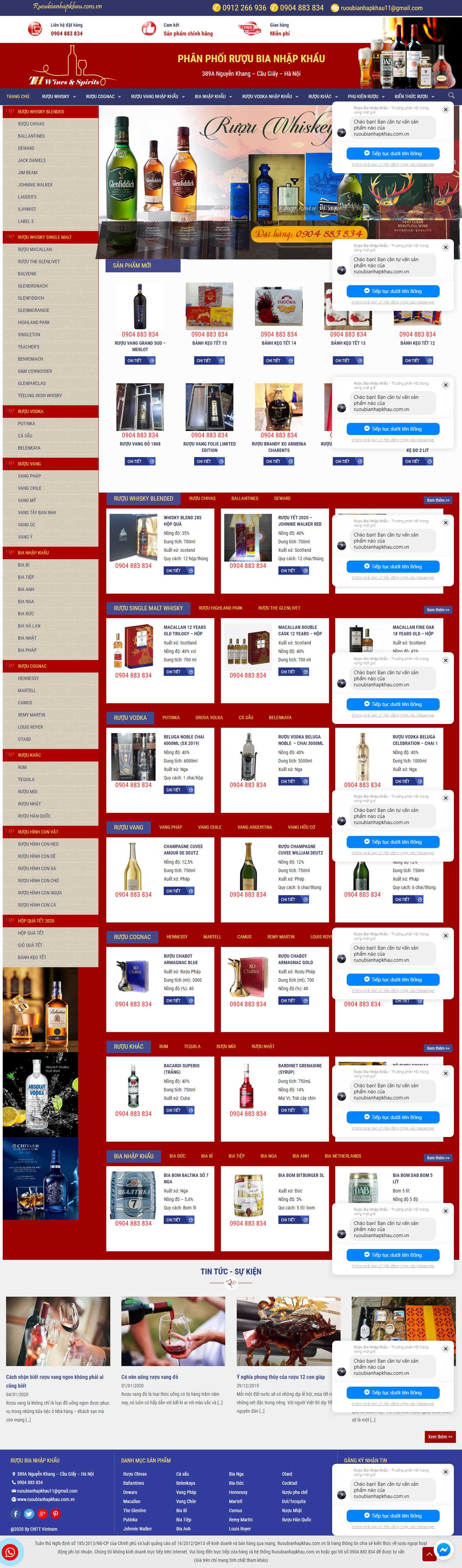Select BIA HÀ LAN in the sidebar
Screen dimensions: 462x1568
(29, 626)
